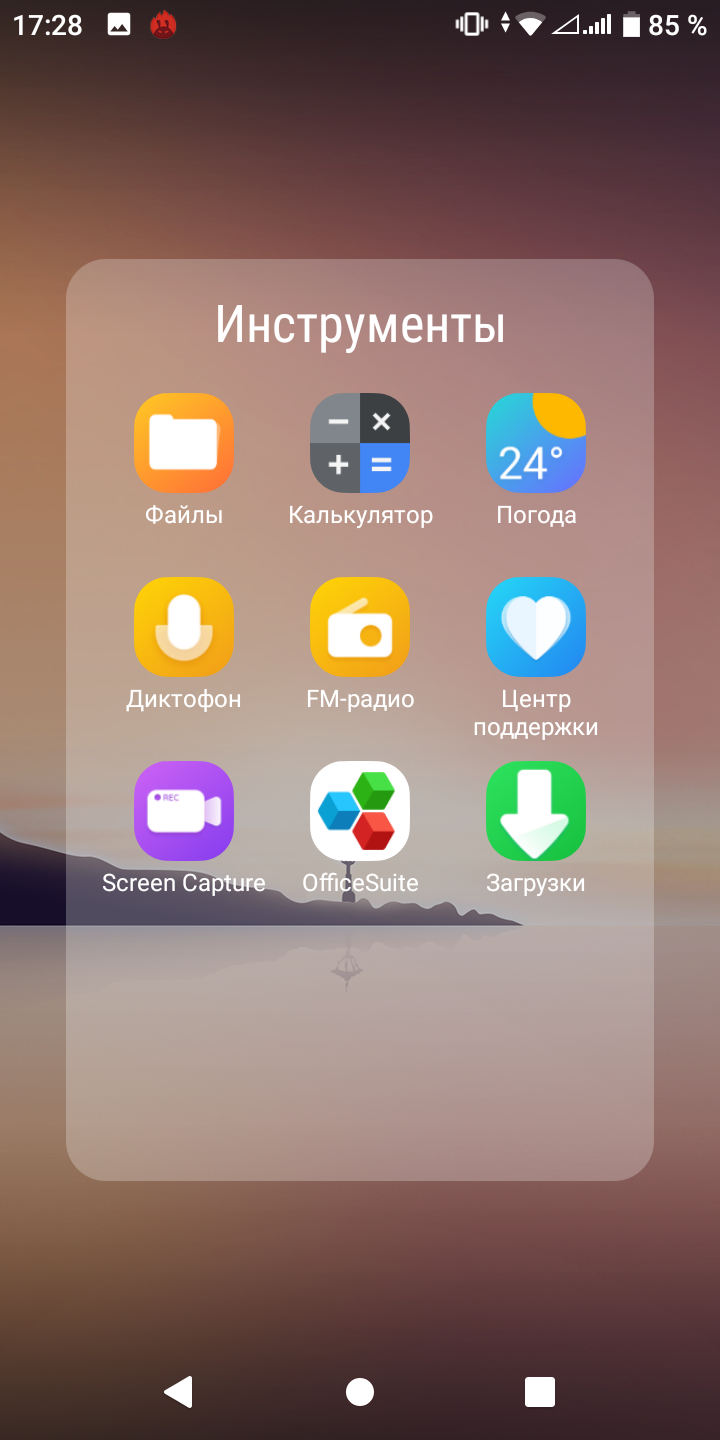Open OfficeSuite
The width and height of the screenshot is (720, 1440).
click(360, 811)
